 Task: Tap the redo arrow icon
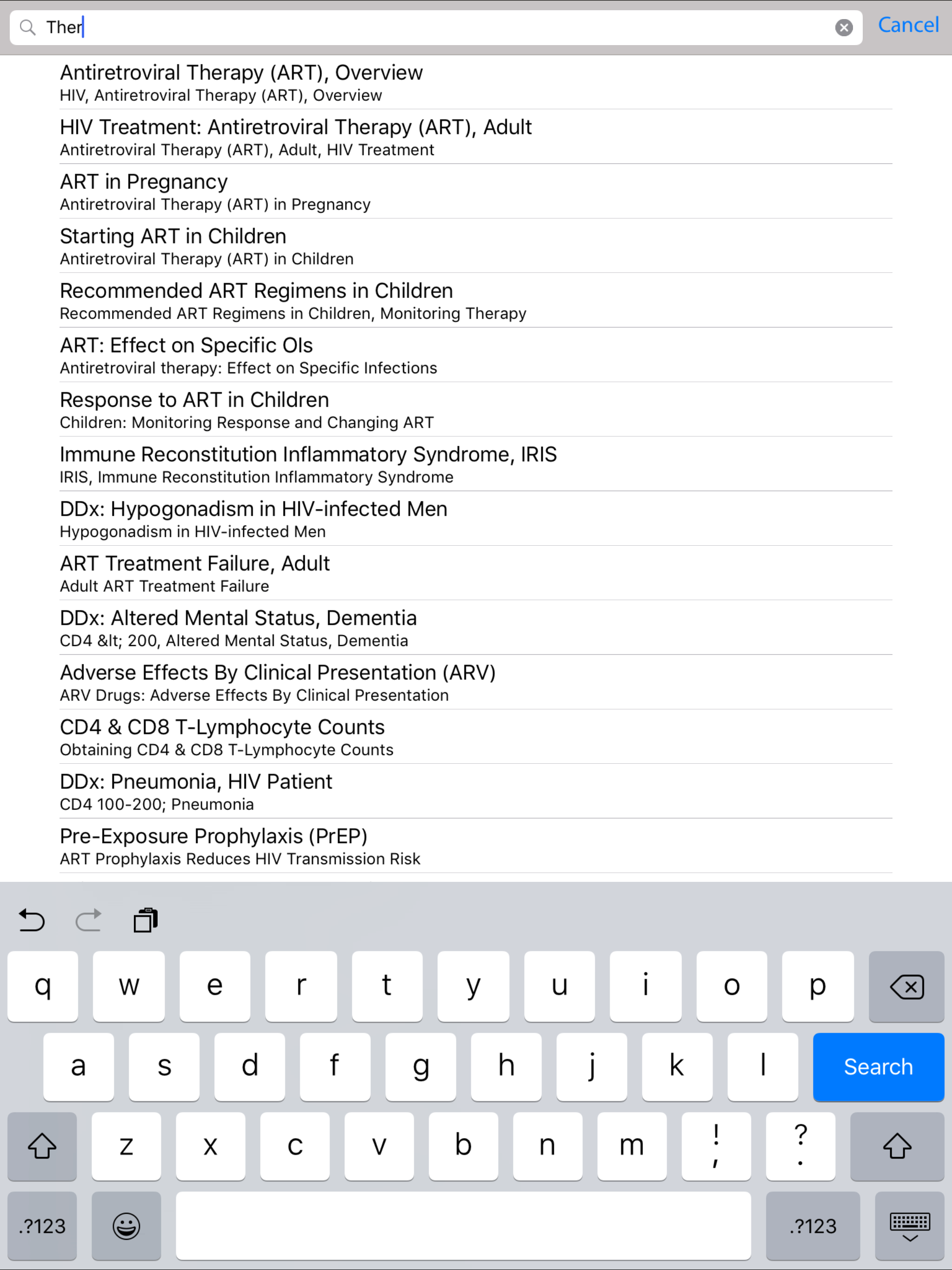(x=88, y=920)
